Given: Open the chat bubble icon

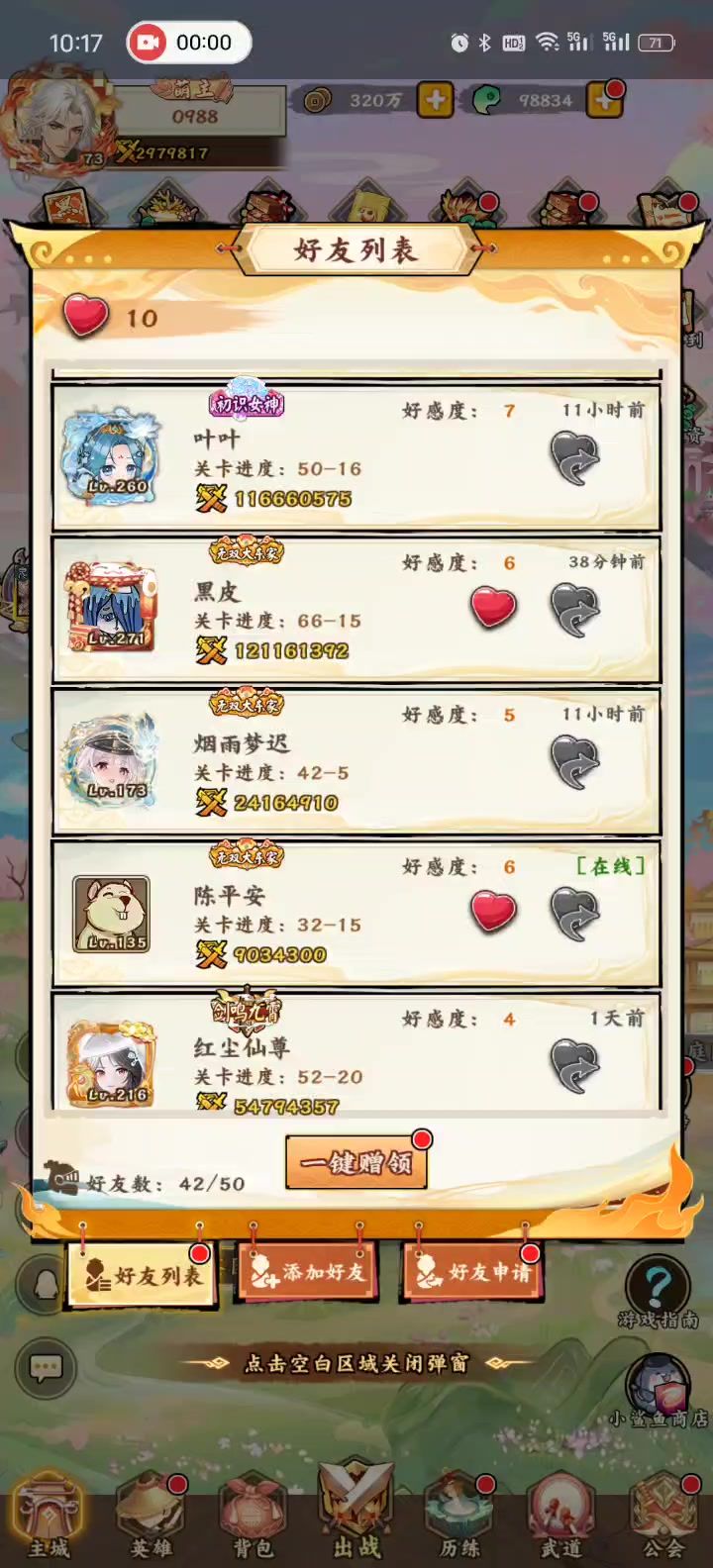Looking at the screenshot, I should [46, 1368].
